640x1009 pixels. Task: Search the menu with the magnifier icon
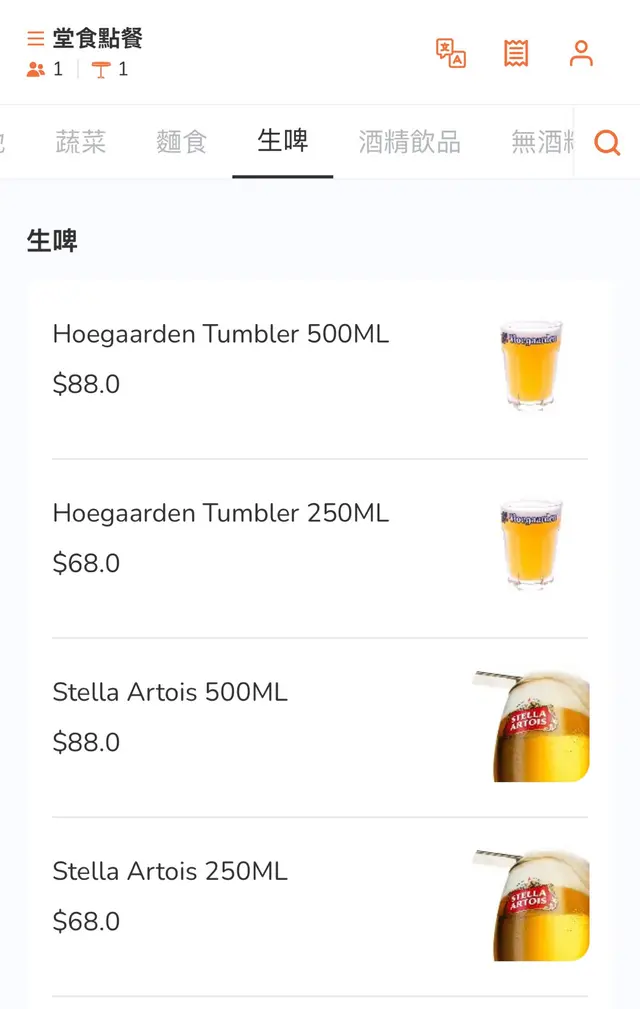pyautogui.click(x=607, y=143)
